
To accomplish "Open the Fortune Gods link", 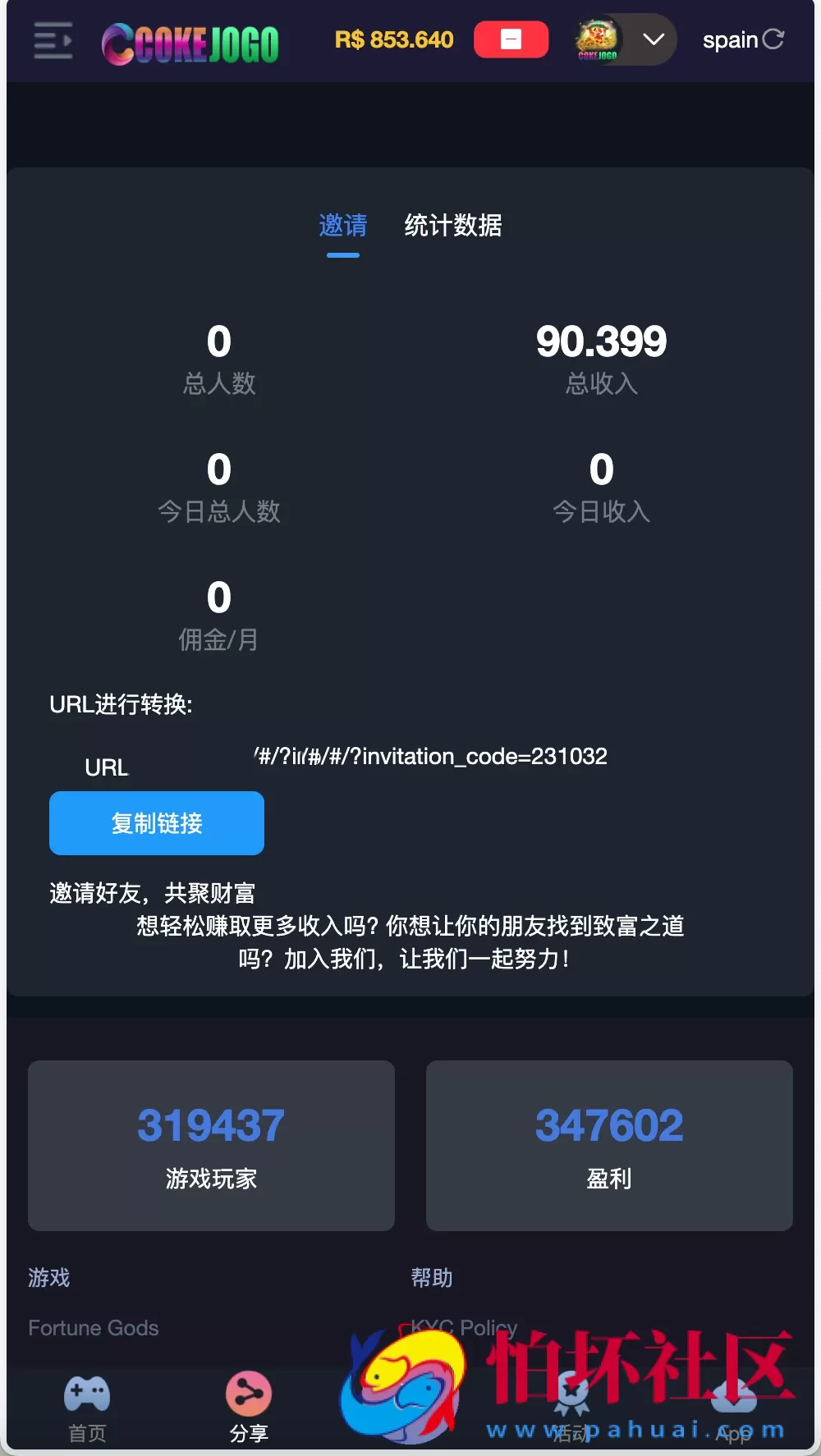I will pyautogui.click(x=93, y=1327).
